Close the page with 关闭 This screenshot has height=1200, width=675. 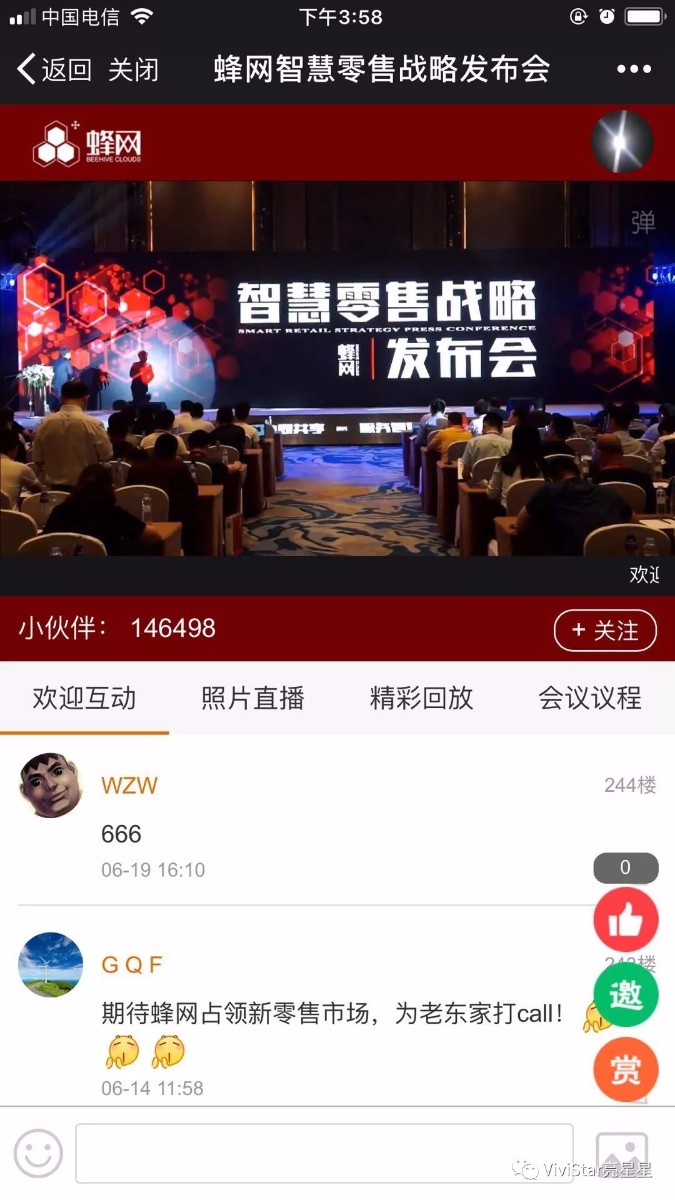coord(133,70)
